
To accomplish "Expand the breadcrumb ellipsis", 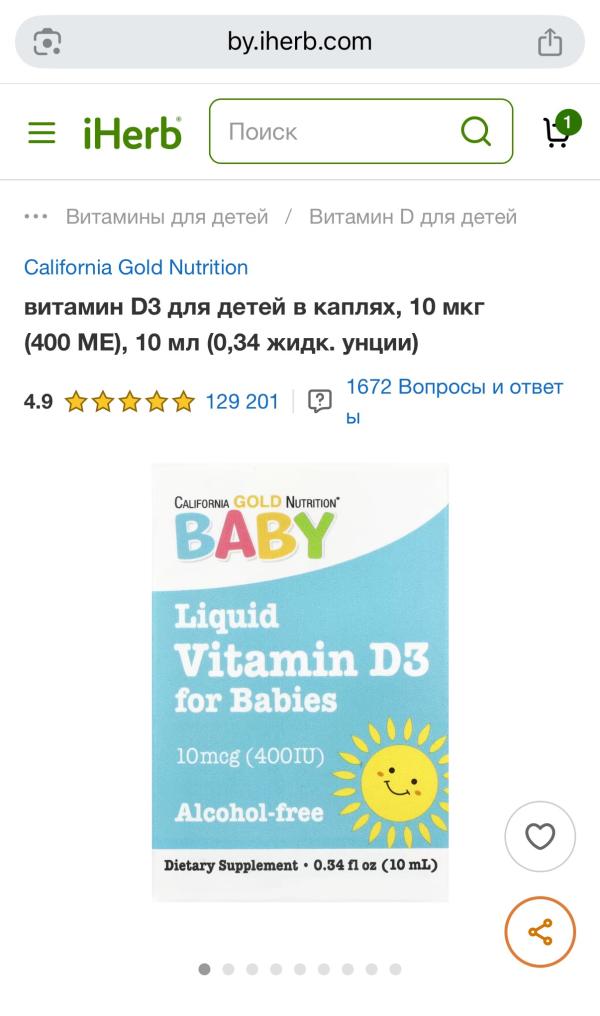I will [36, 216].
